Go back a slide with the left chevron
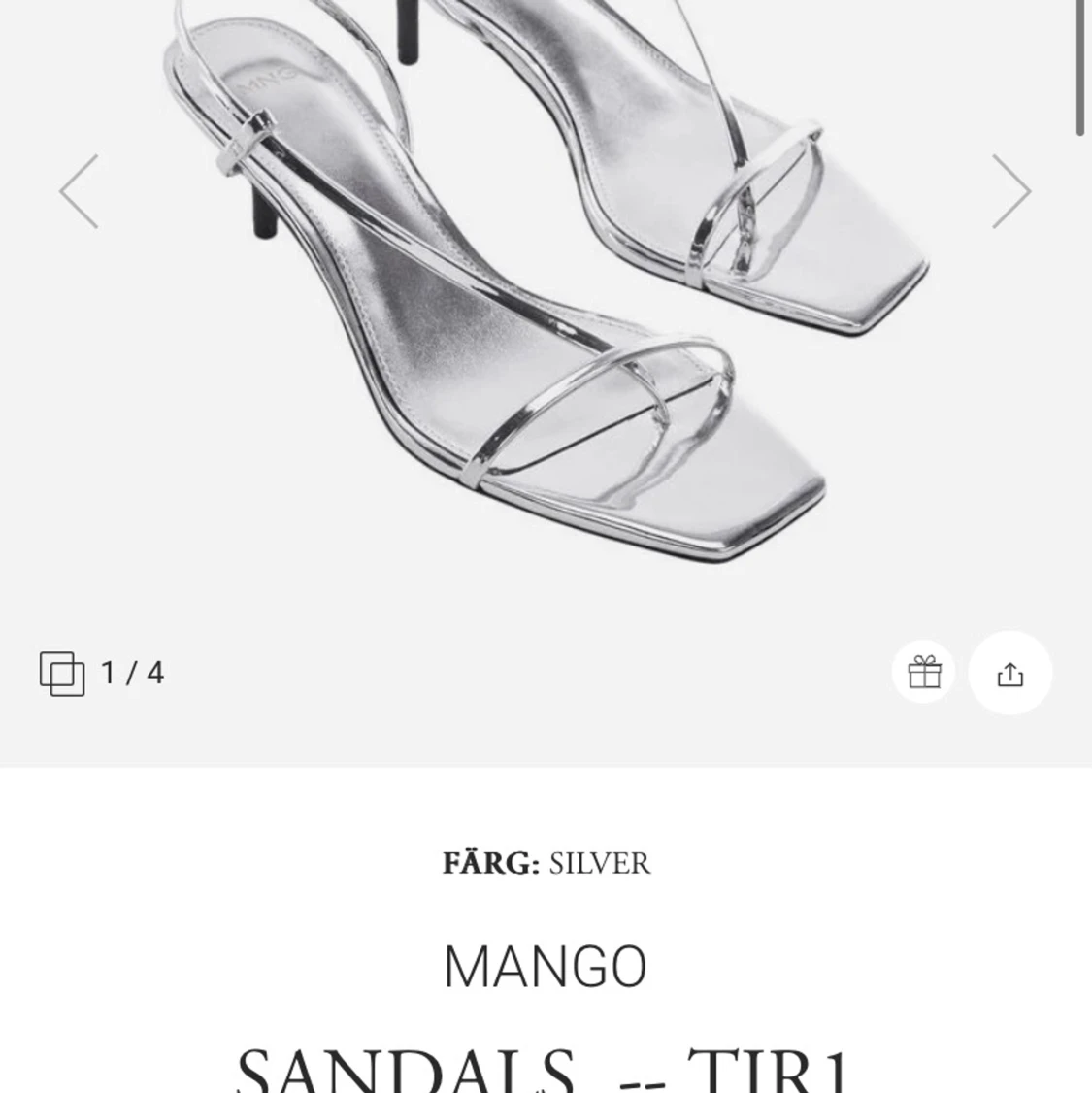1092x1093 pixels. pos(80,191)
